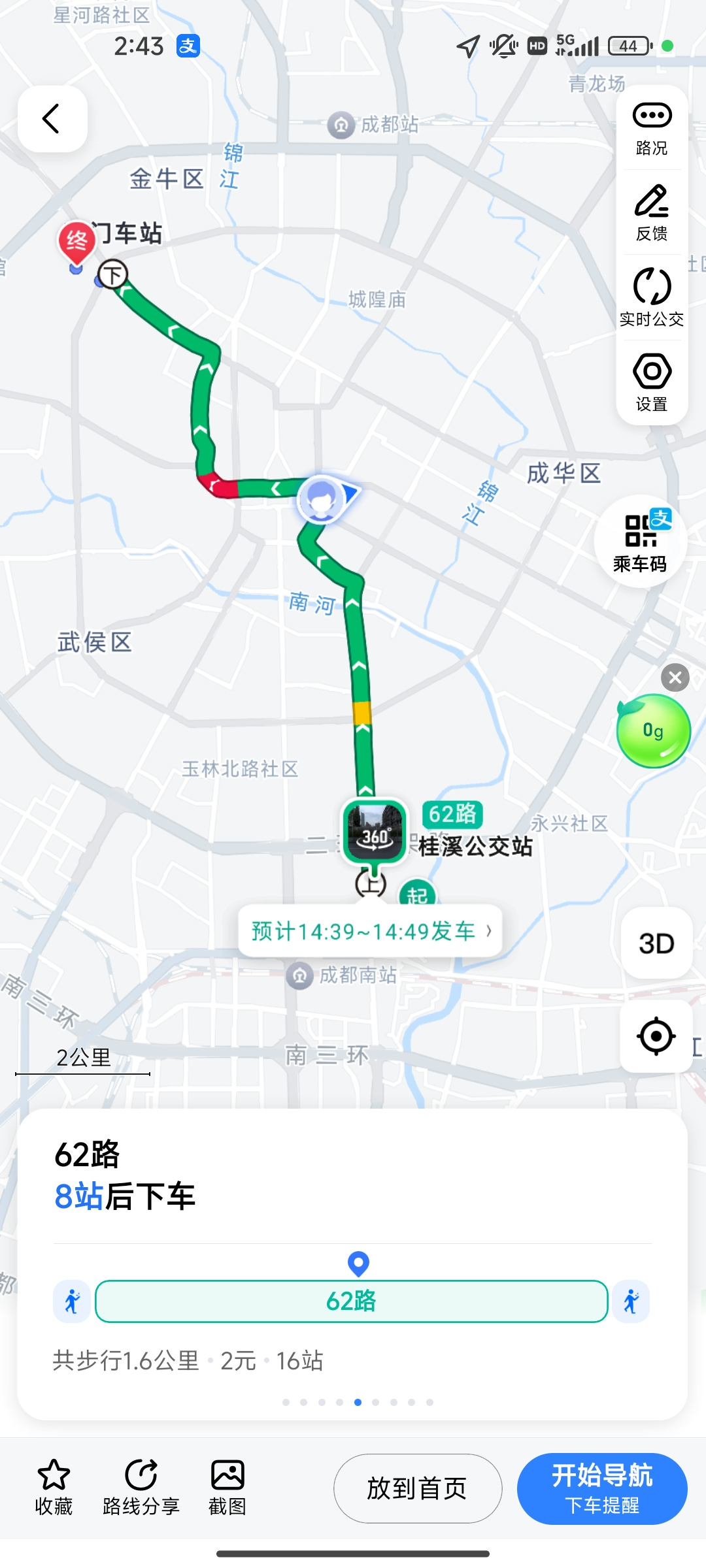Image resolution: width=706 pixels, height=1568 pixels.
Task: Open the 360 street view thumbnail
Action: pyautogui.click(x=375, y=832)
